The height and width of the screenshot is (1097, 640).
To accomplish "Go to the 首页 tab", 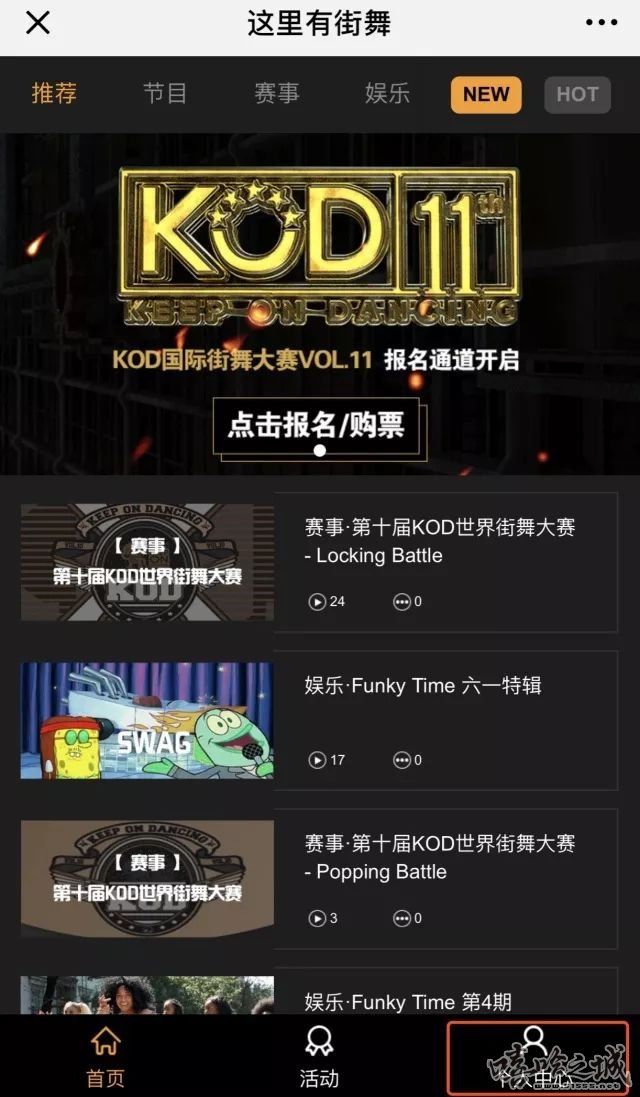I will [105, 1056].
